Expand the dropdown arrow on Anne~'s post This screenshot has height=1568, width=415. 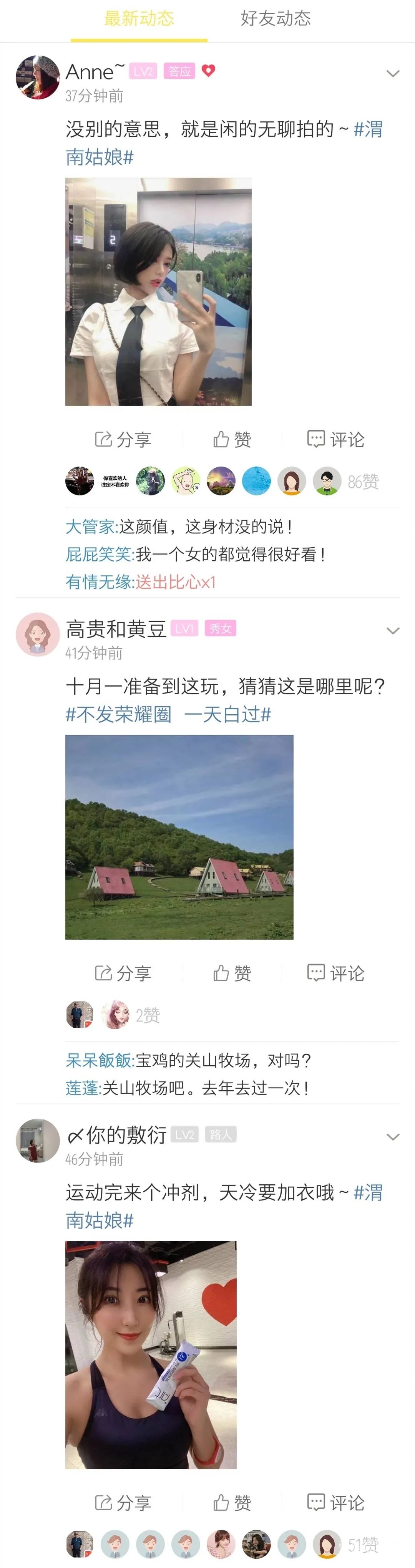(x=392, y=74)
